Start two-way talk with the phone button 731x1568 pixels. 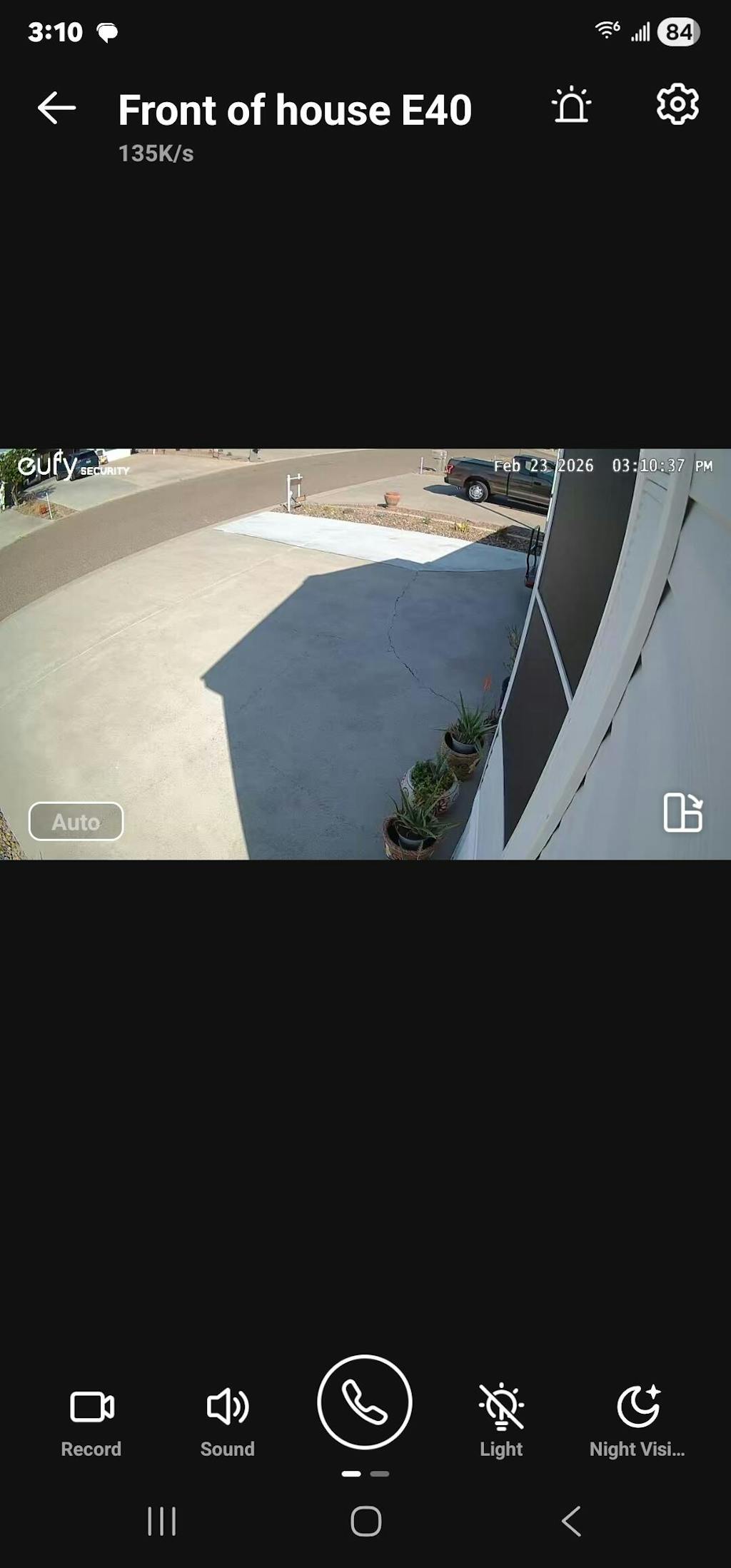[365, 1402]
